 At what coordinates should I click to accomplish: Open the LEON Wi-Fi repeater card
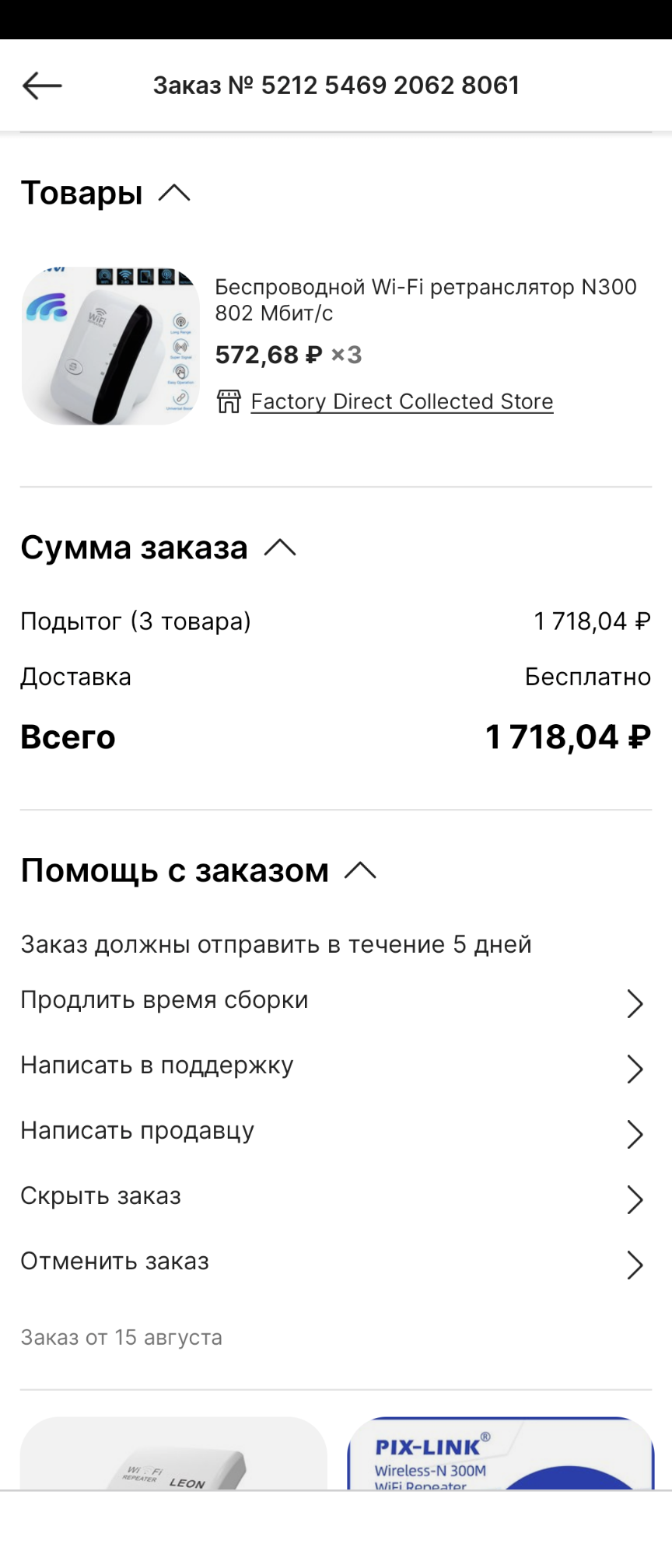point(173,1454)
